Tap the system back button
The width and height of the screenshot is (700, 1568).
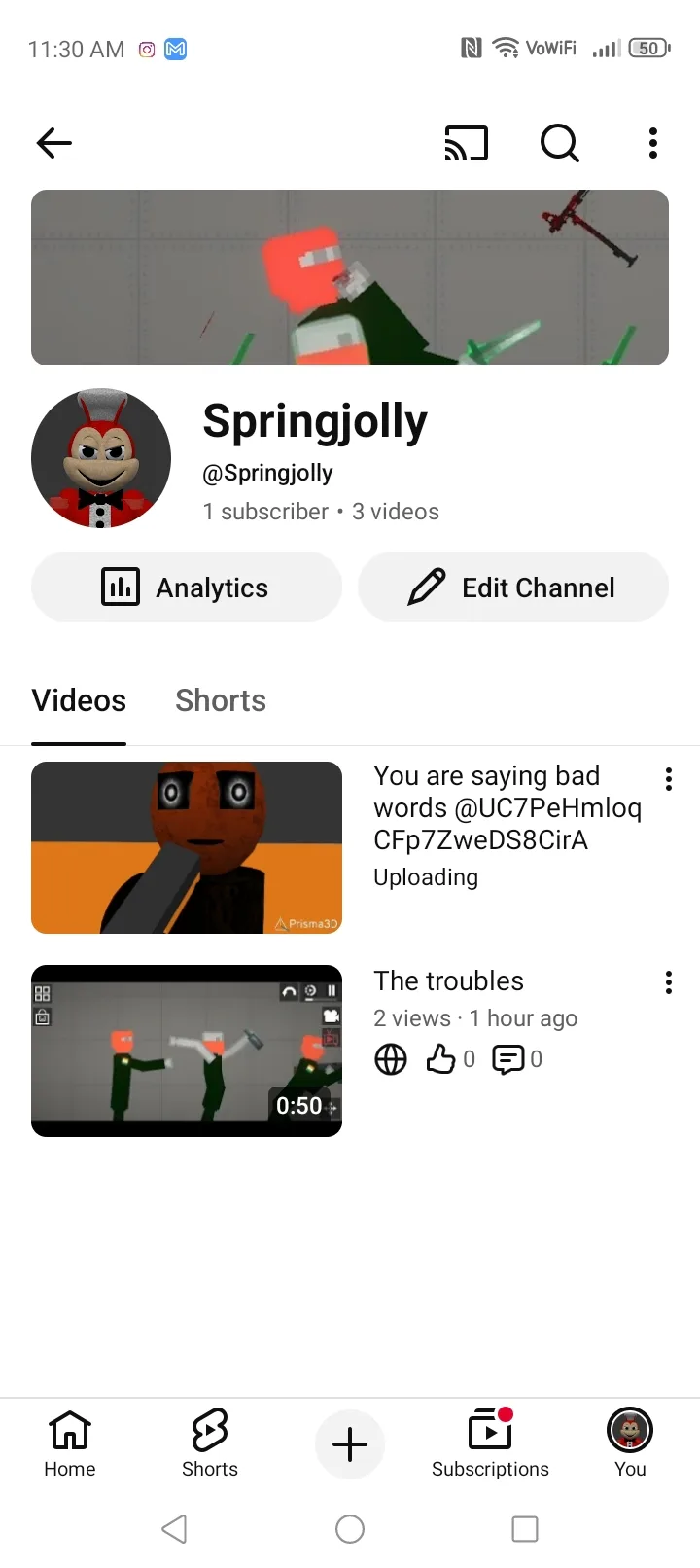(x=175, y=1529)
